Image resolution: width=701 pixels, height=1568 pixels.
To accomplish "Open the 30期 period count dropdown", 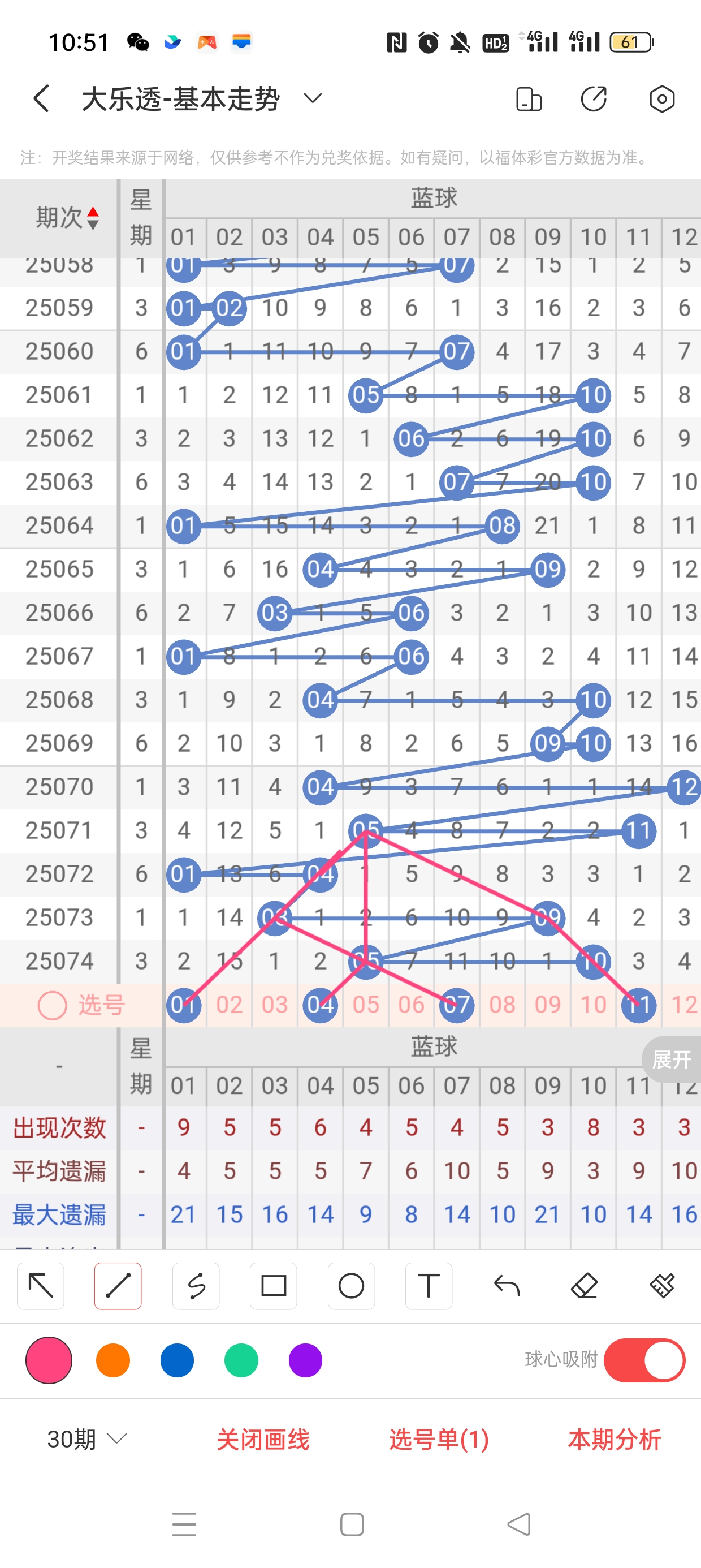I will (87, 1440).
